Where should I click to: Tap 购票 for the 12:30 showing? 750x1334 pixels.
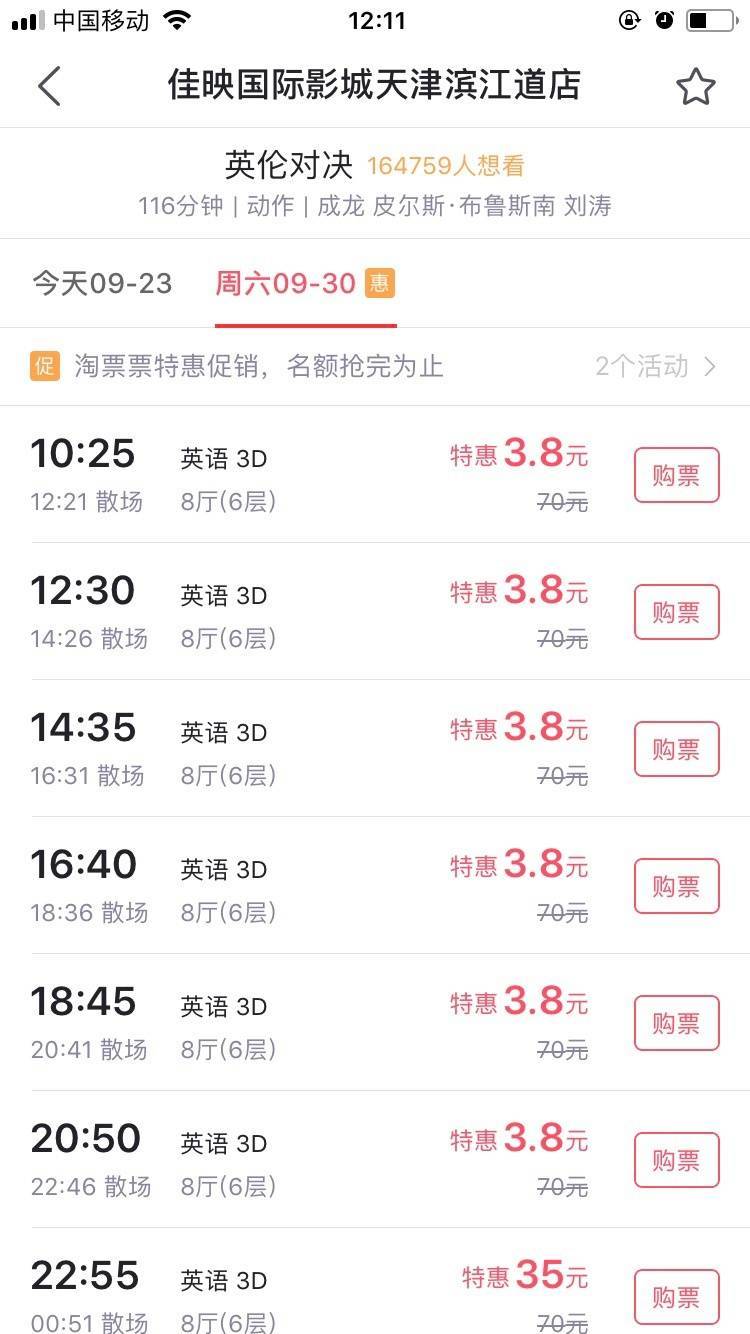tap(676, 612)
